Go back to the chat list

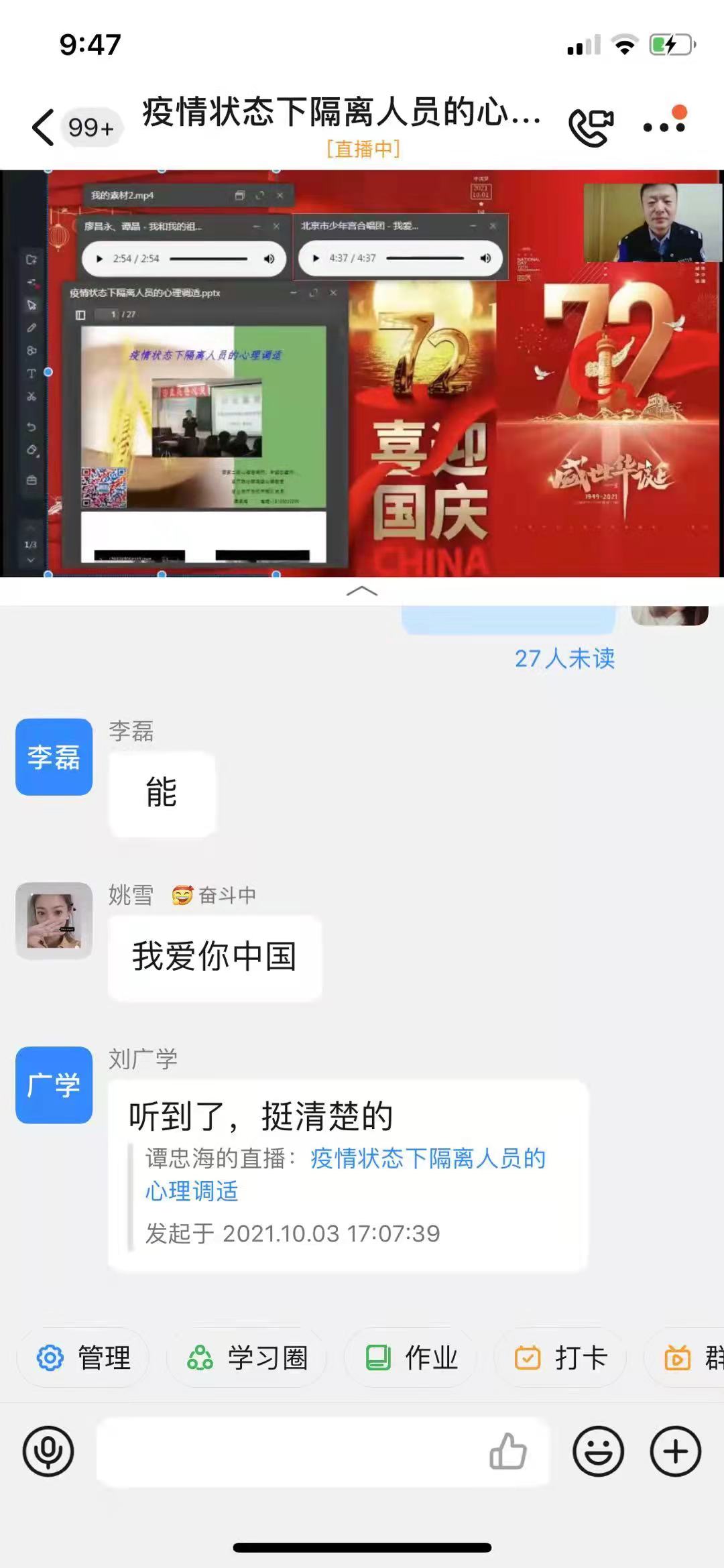click(44, 127)
